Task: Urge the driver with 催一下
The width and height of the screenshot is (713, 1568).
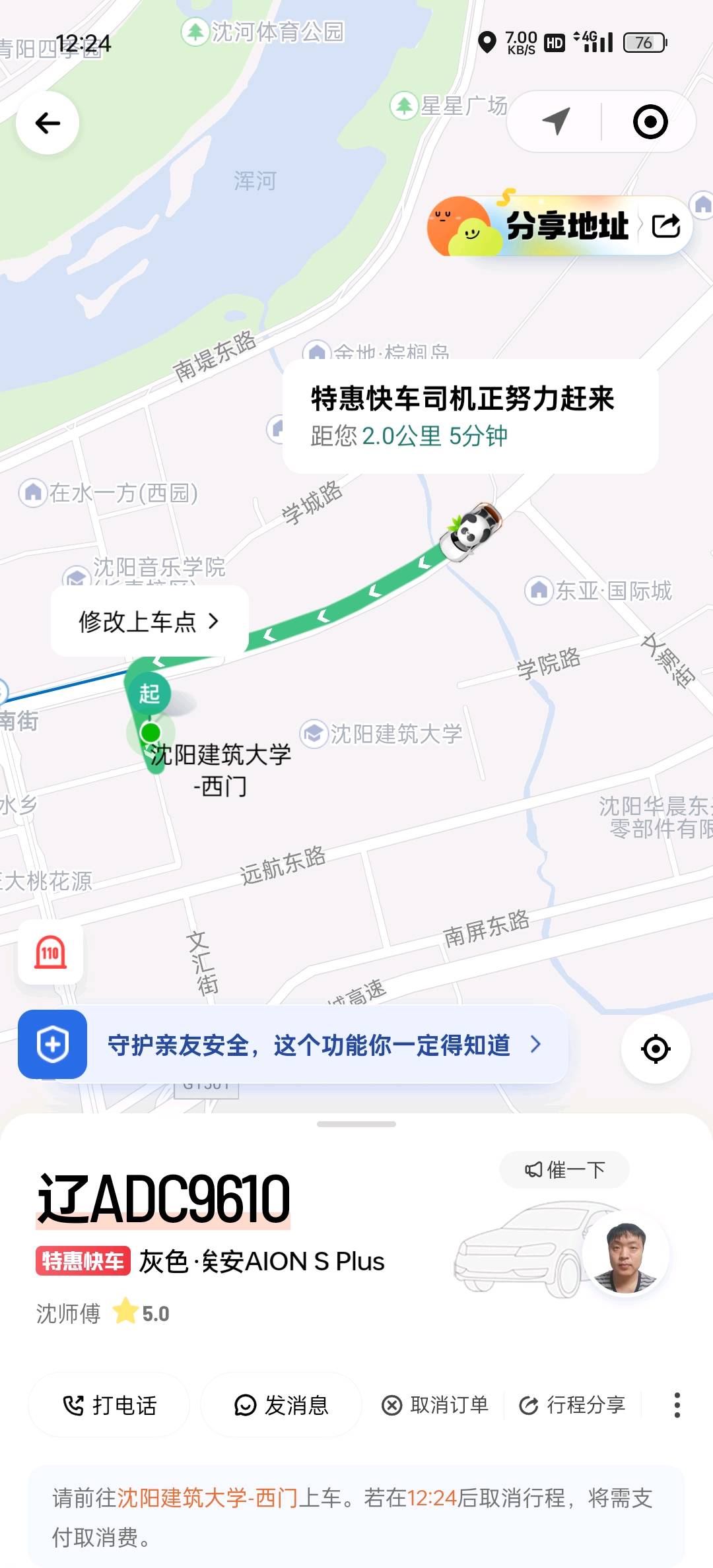Action: [x=564, y=1170]
